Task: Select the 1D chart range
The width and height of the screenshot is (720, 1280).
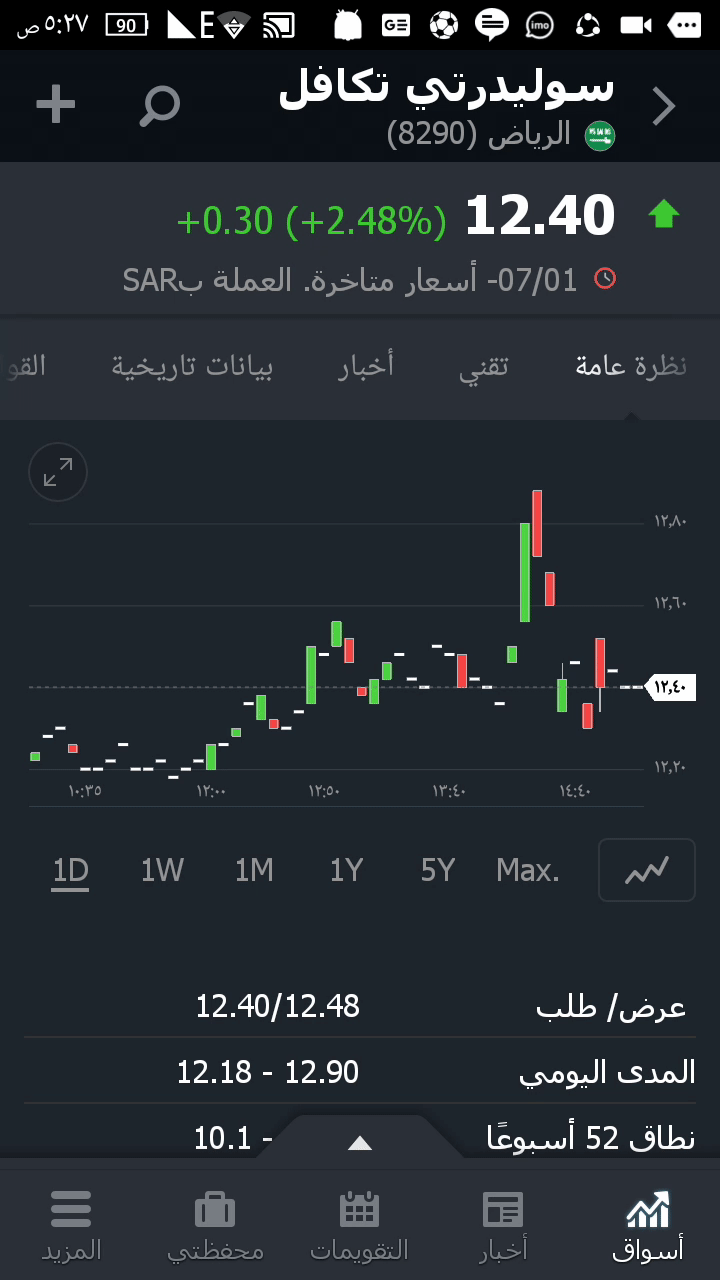Action: (71, 870)
